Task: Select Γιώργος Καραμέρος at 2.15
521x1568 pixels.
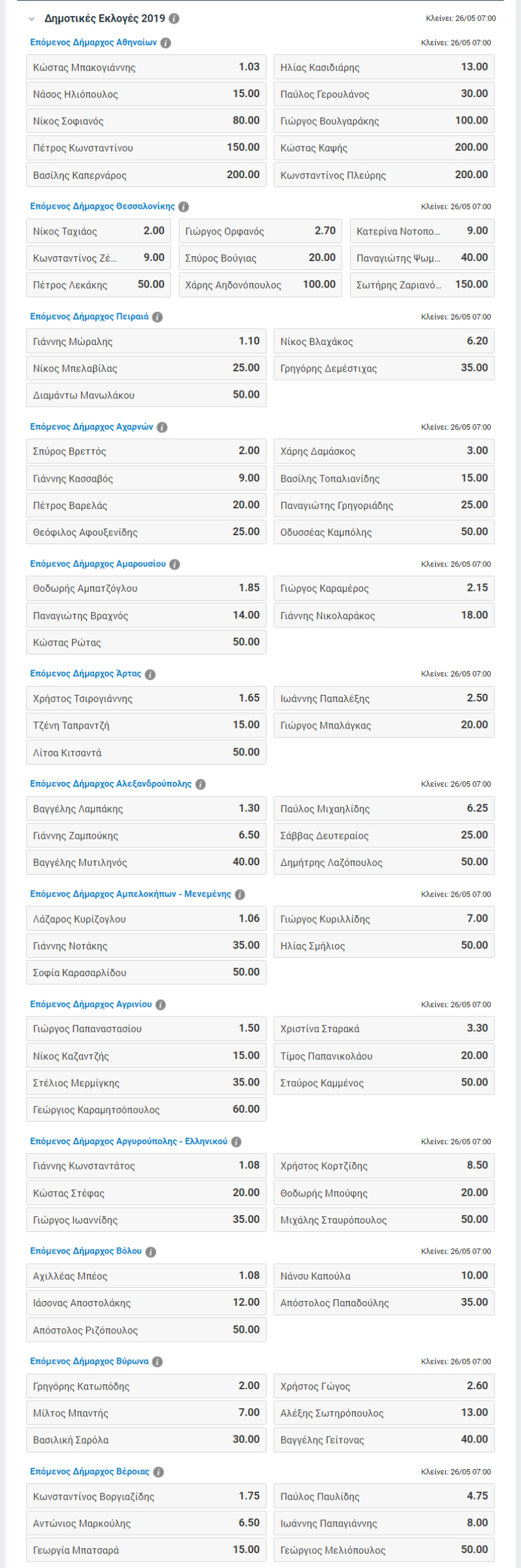Action: pyautogui.click(x=384, y=588)
